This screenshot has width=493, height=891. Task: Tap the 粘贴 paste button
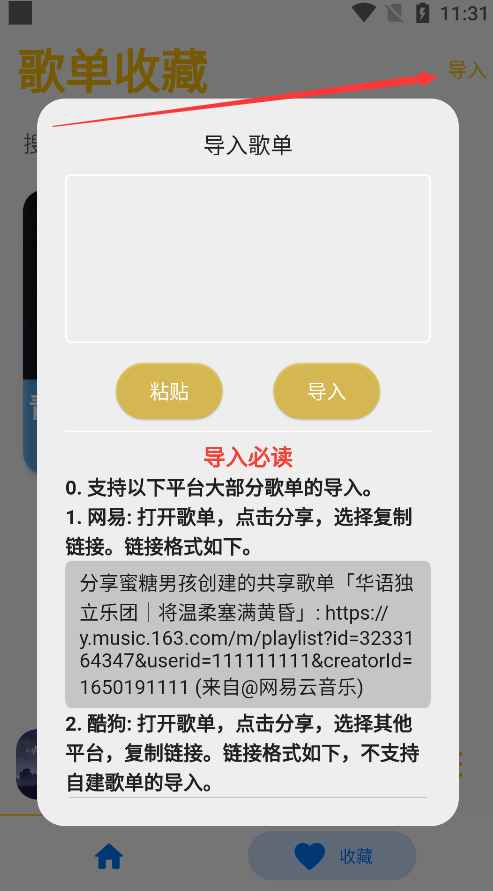(x=169, y=391)
